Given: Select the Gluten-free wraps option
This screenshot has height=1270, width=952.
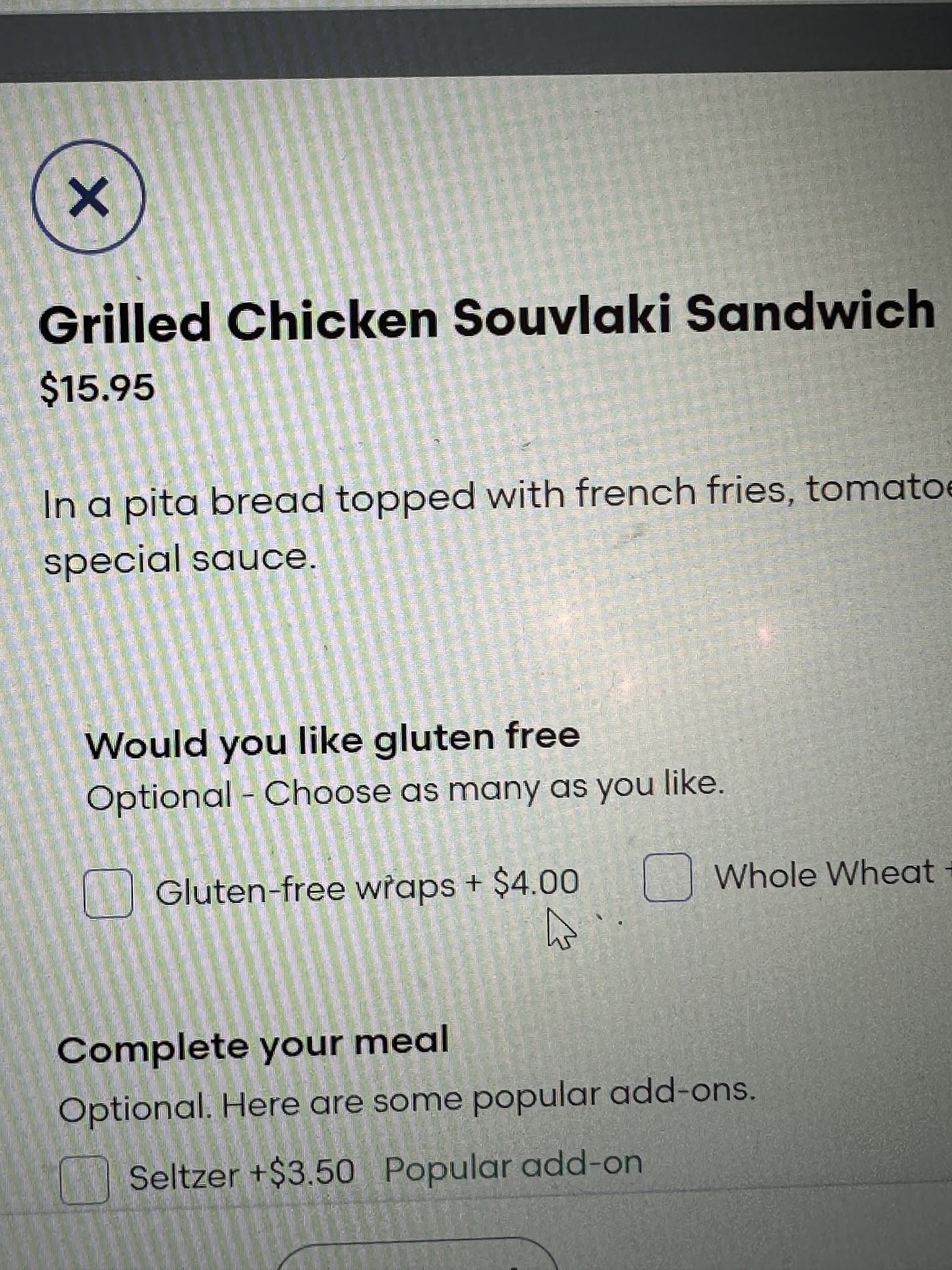Looking at the screenshot, I should point(108,893).
